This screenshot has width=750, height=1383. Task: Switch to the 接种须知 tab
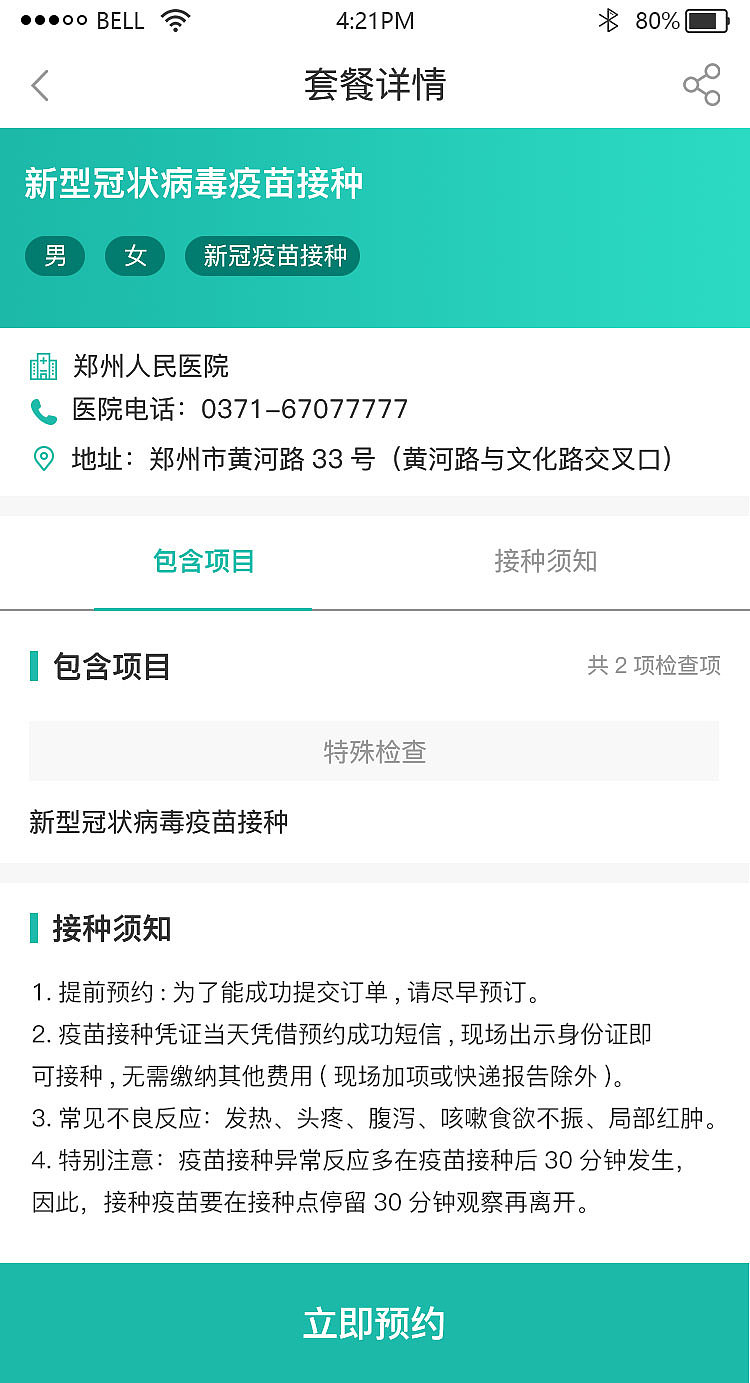point(545,562)
